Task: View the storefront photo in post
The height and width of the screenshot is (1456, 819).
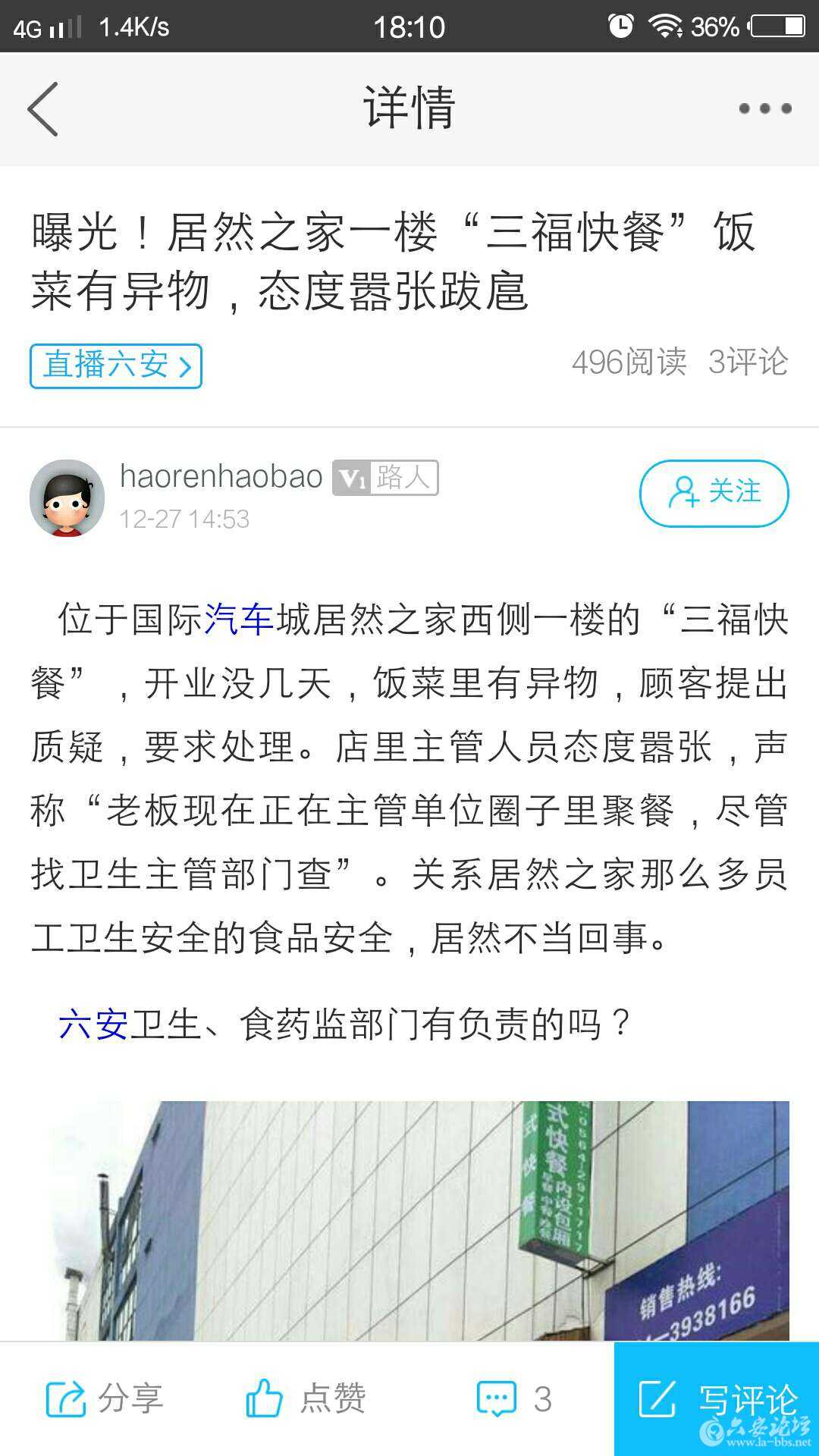Action: pos(421,1221)
